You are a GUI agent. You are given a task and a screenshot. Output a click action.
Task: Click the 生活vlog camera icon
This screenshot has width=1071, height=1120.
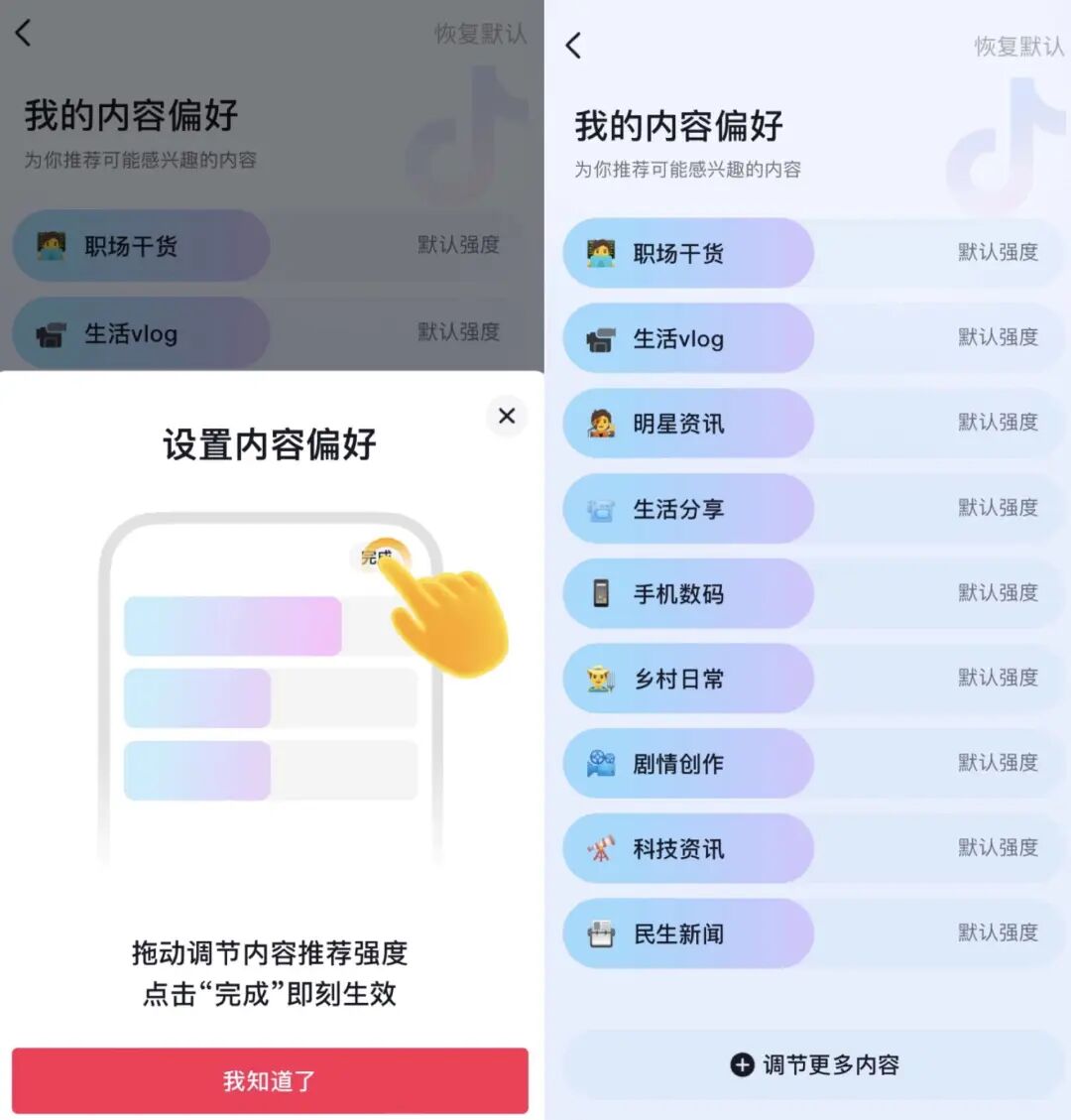pos(602,338)
